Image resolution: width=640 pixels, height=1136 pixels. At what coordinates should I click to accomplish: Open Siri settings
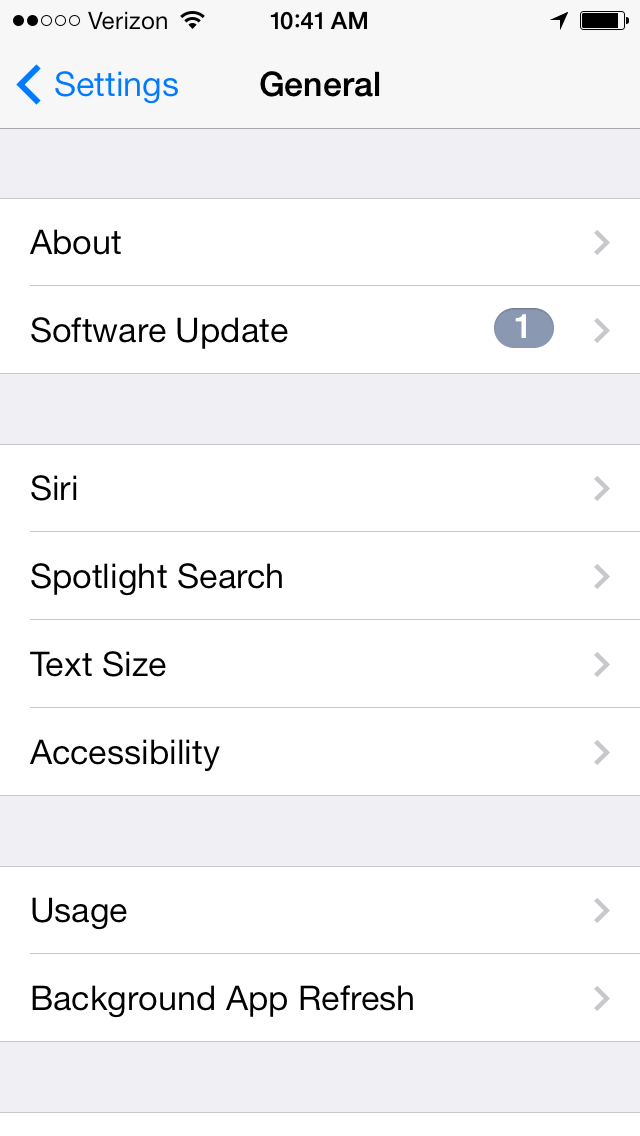(320, 488)
